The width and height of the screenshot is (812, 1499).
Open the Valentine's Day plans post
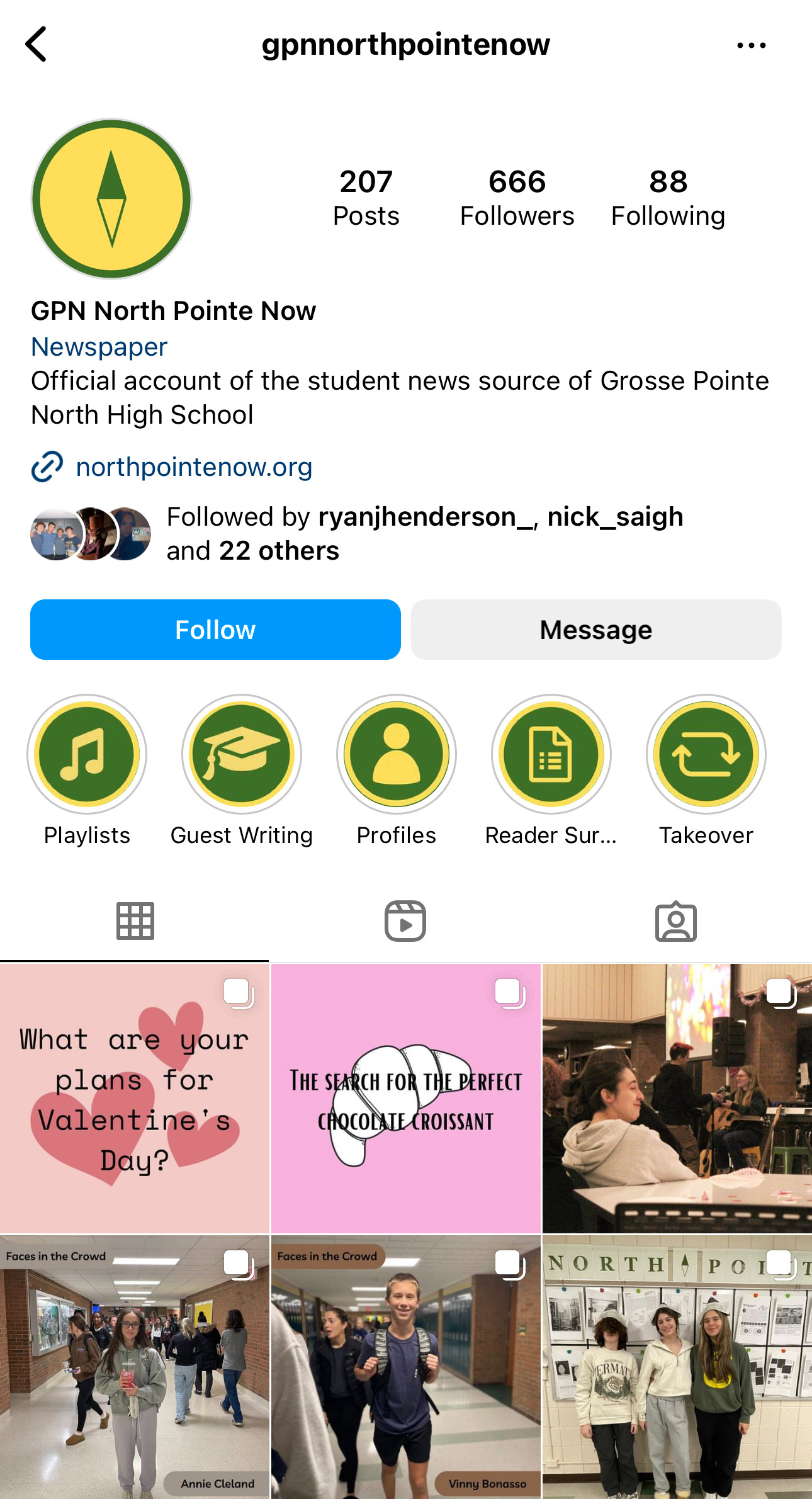135,1099
